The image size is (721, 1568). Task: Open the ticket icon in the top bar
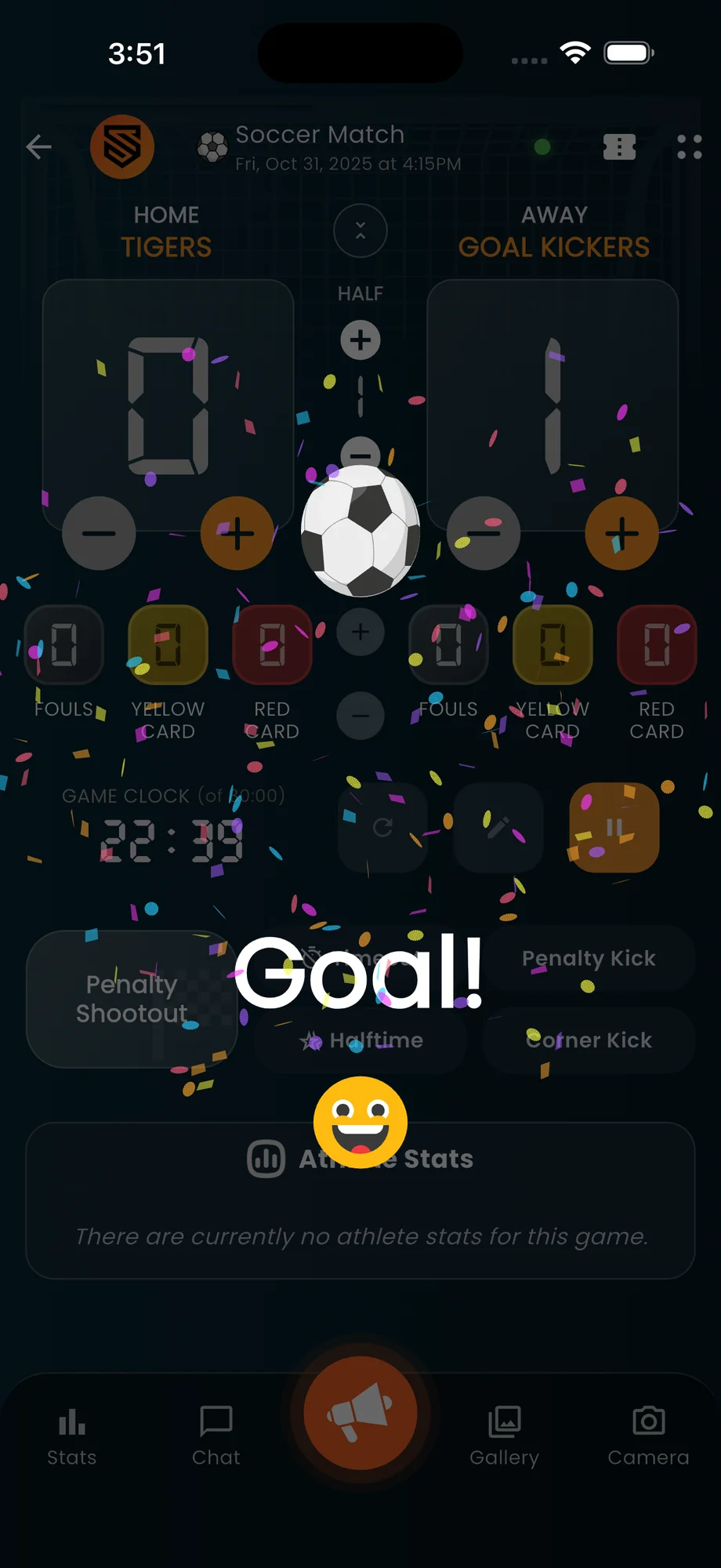(619, 147)
